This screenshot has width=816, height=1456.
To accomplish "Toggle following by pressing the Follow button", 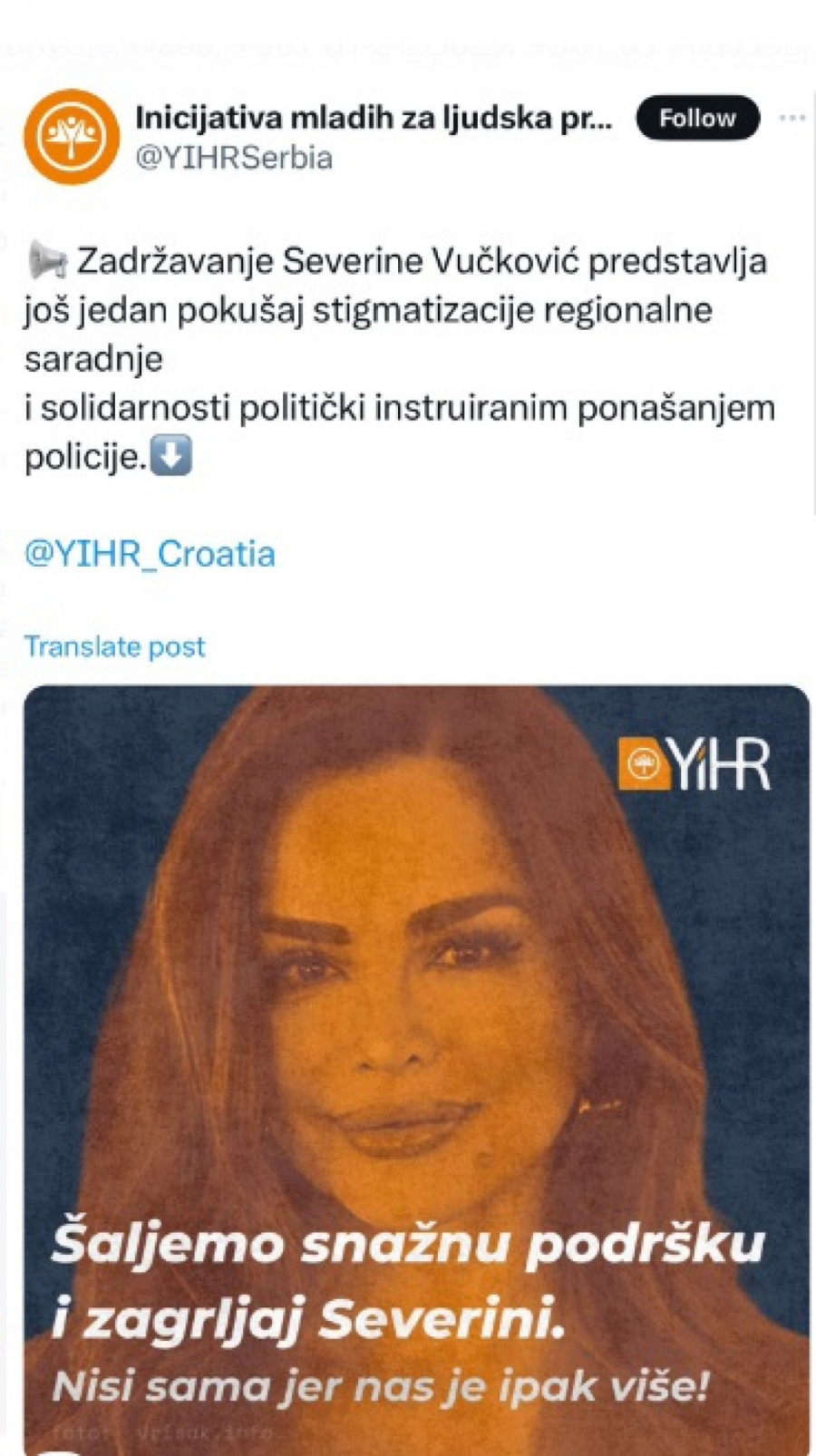I will pyautogui.click(x=697, y=117).
